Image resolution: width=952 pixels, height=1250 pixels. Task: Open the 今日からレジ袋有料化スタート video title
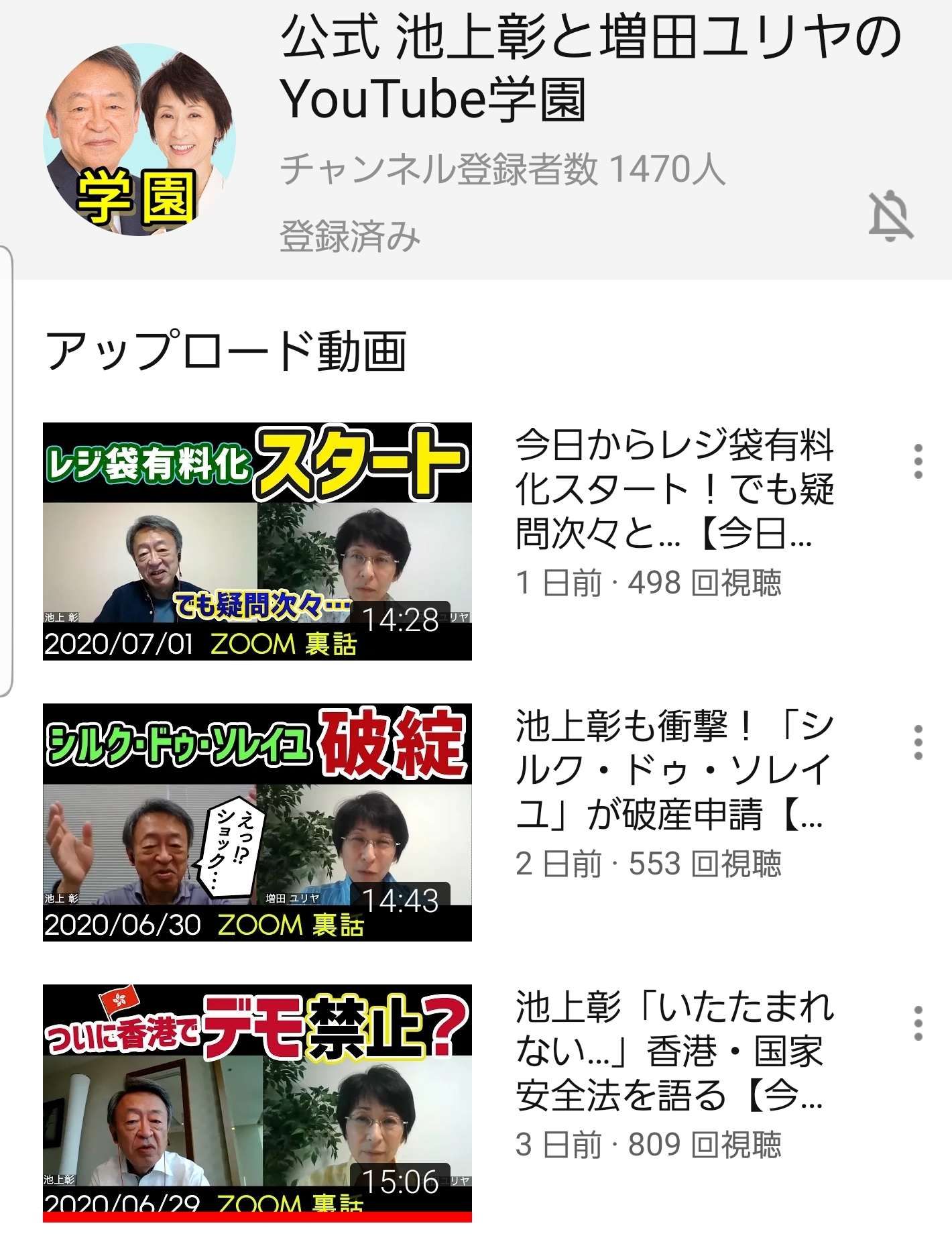pos(674,490)
